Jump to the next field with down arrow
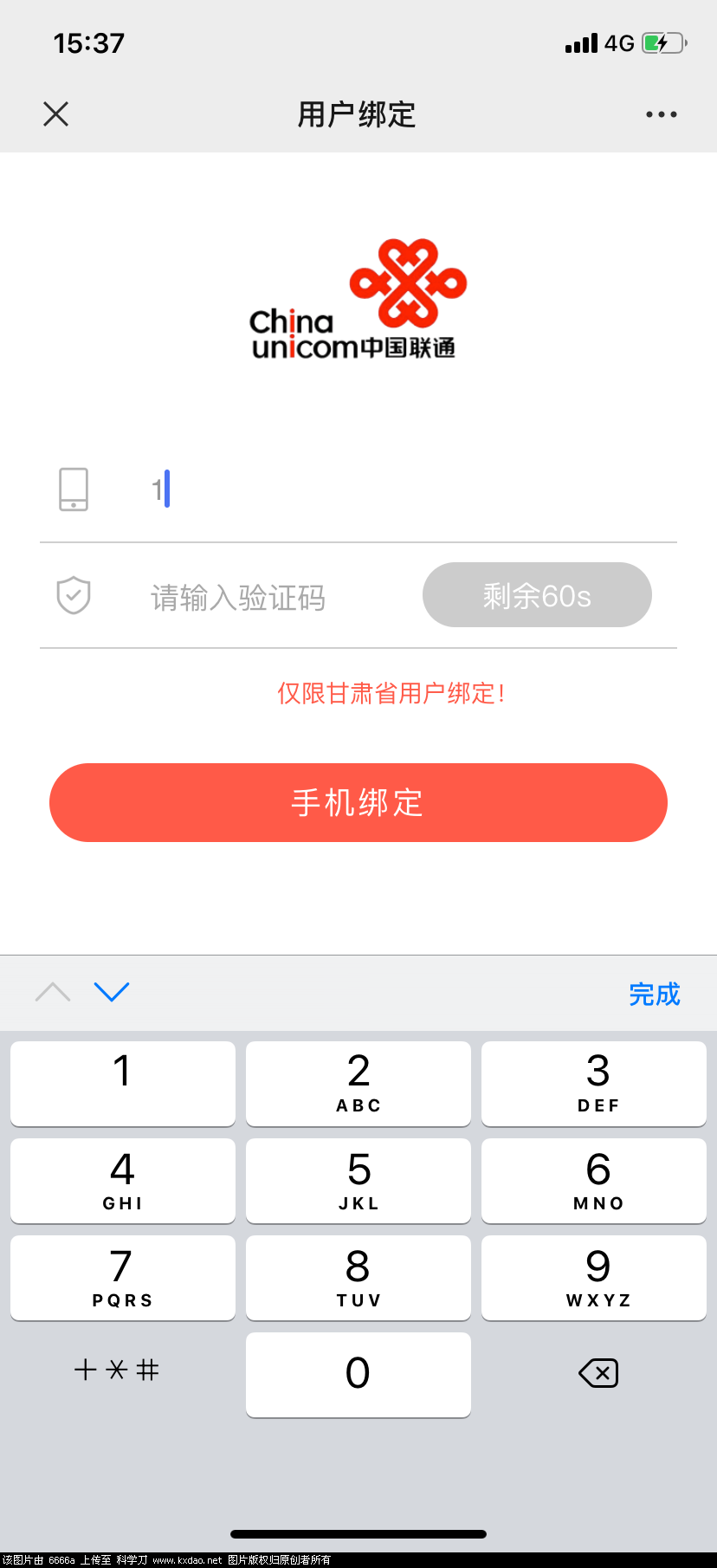 tap(112, 992)
